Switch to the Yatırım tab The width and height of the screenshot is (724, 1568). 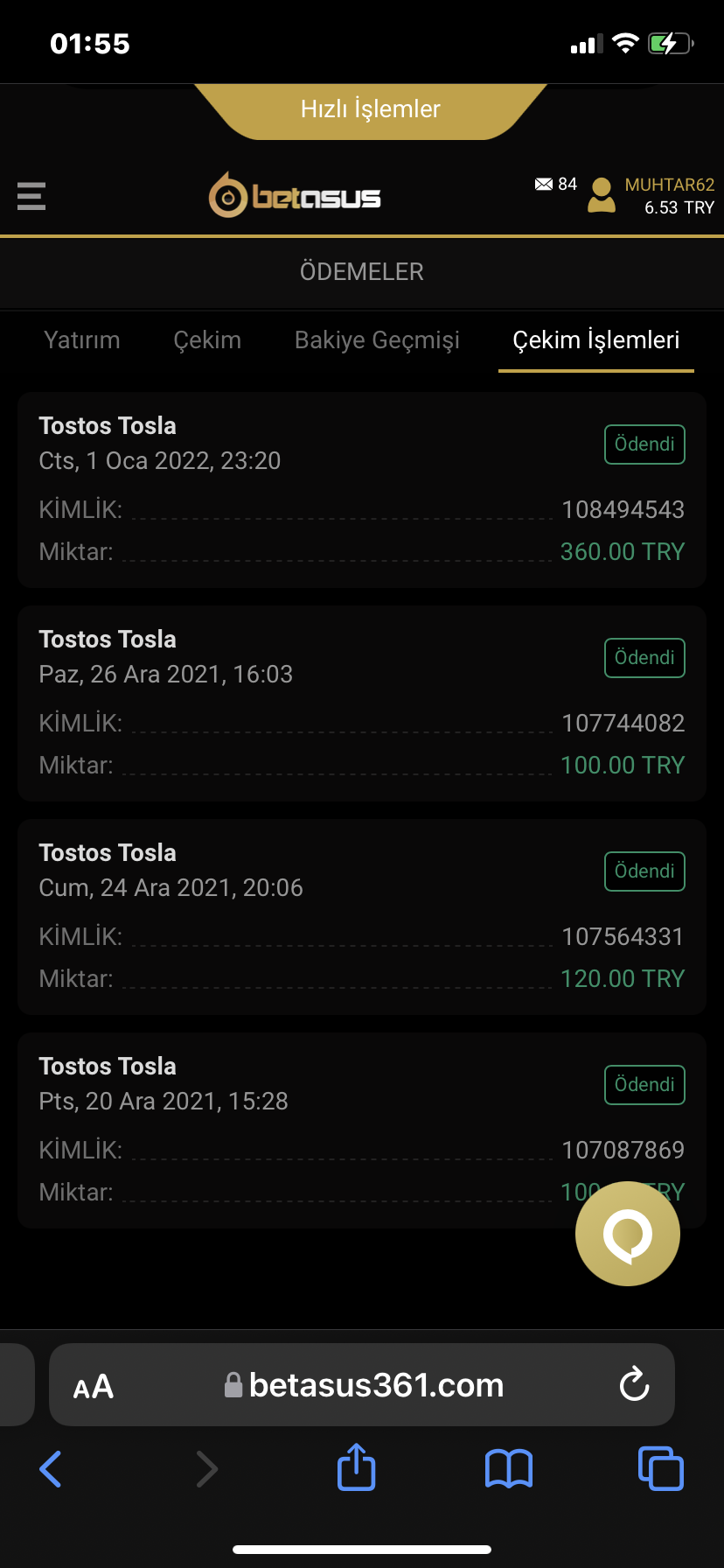(x=81, y=340)
